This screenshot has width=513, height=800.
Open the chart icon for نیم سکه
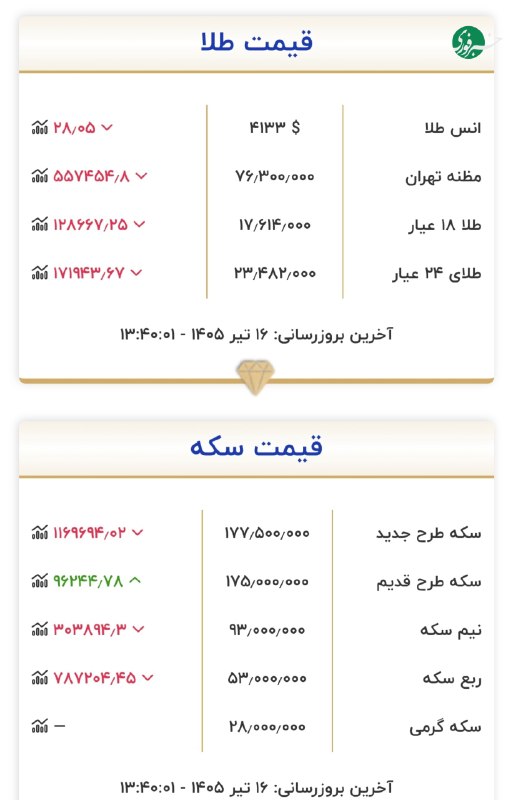[40, 629]
